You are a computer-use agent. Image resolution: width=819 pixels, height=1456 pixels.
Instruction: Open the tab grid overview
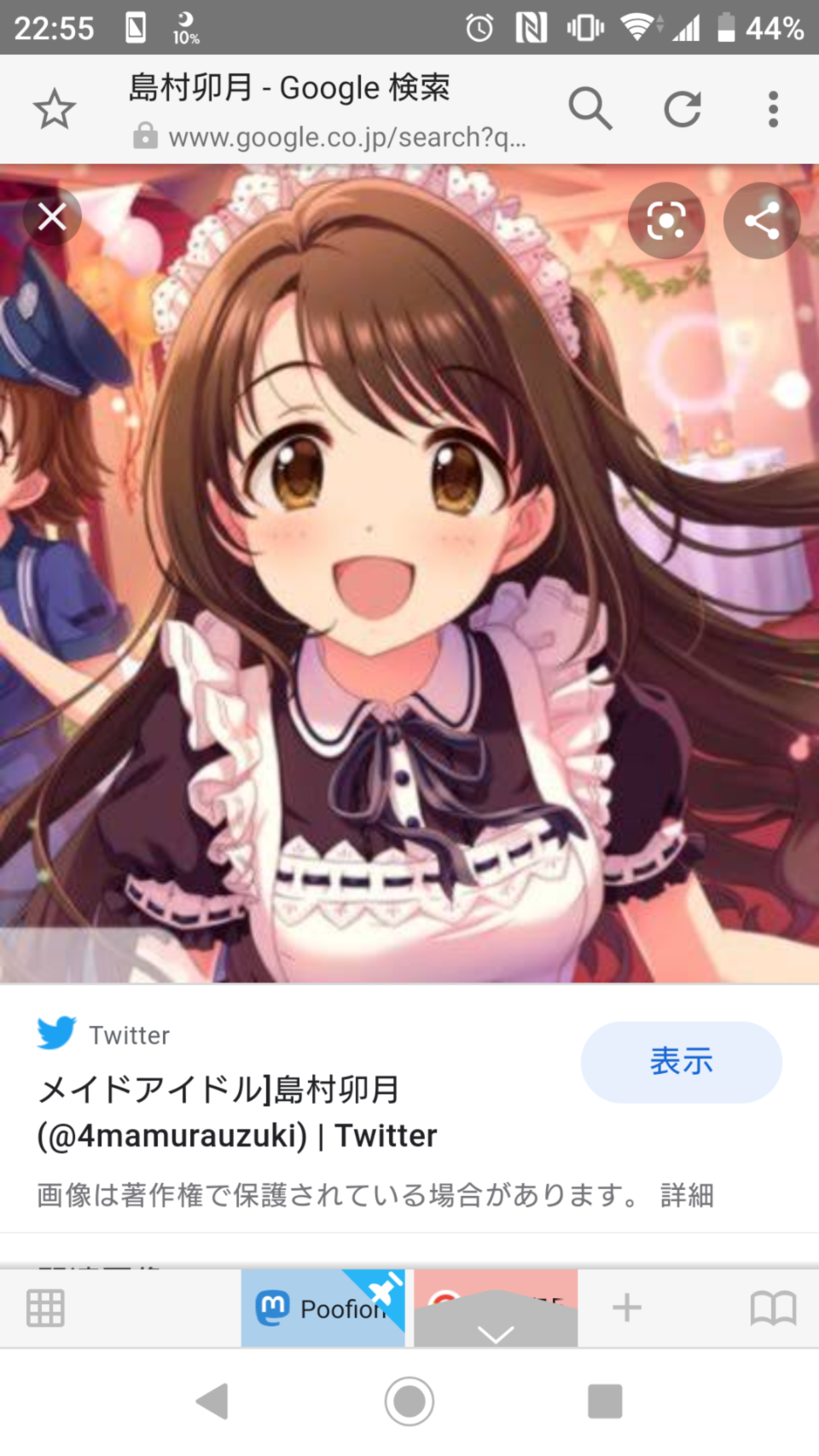tap(45, 1308)
